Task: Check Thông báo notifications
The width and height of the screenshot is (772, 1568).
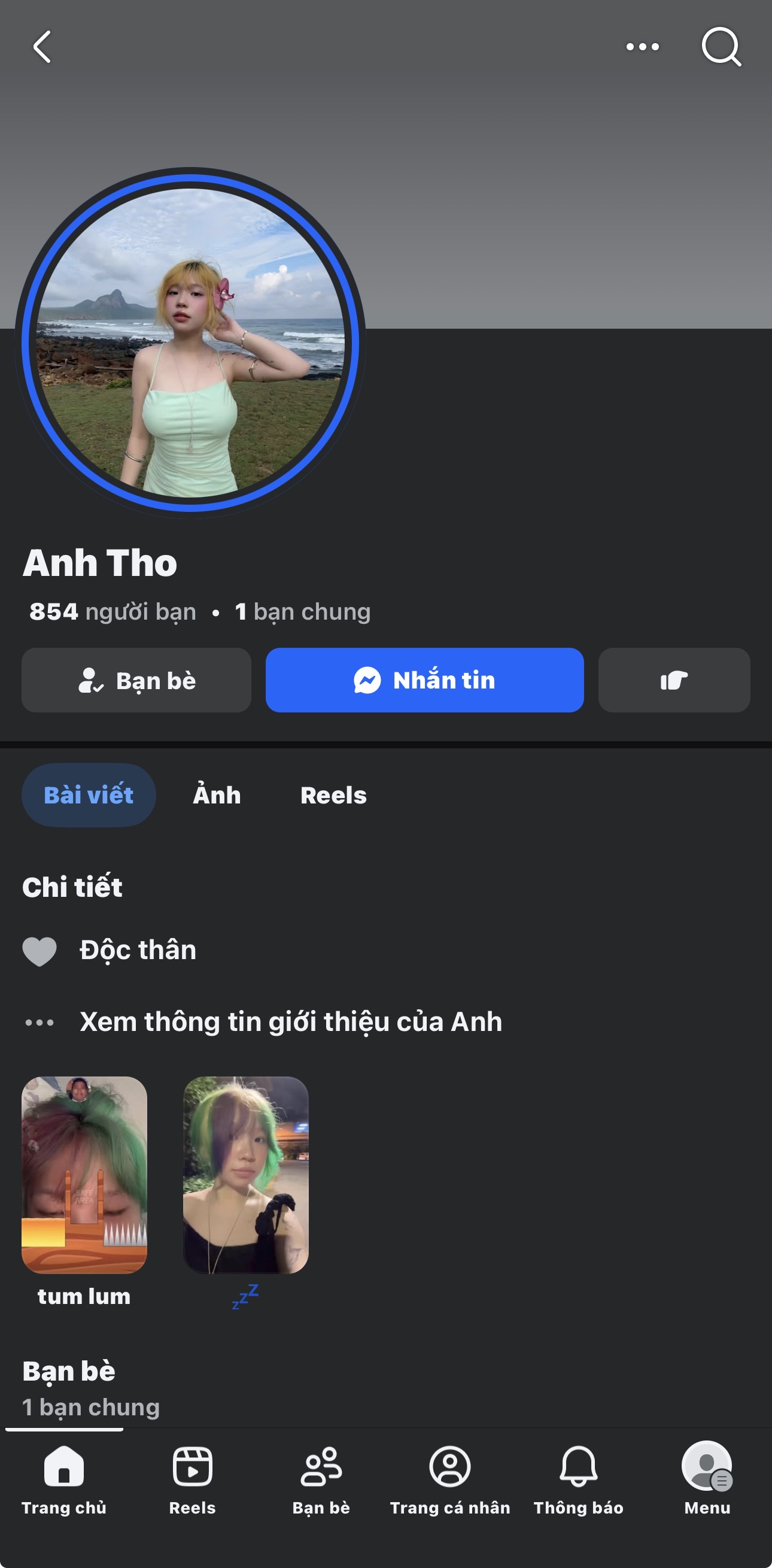Action: pyautogui.click(x=578, y=1480)
